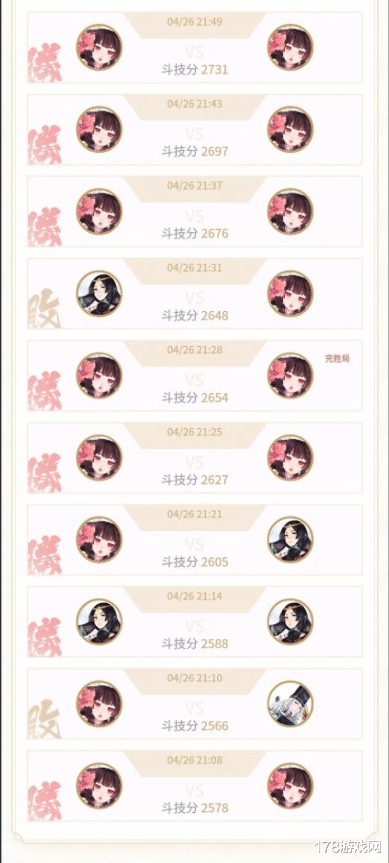Screen dimensions: 389x863
Task: Open the 21:10 match scored 2566
Action: (x=195, y=703)
